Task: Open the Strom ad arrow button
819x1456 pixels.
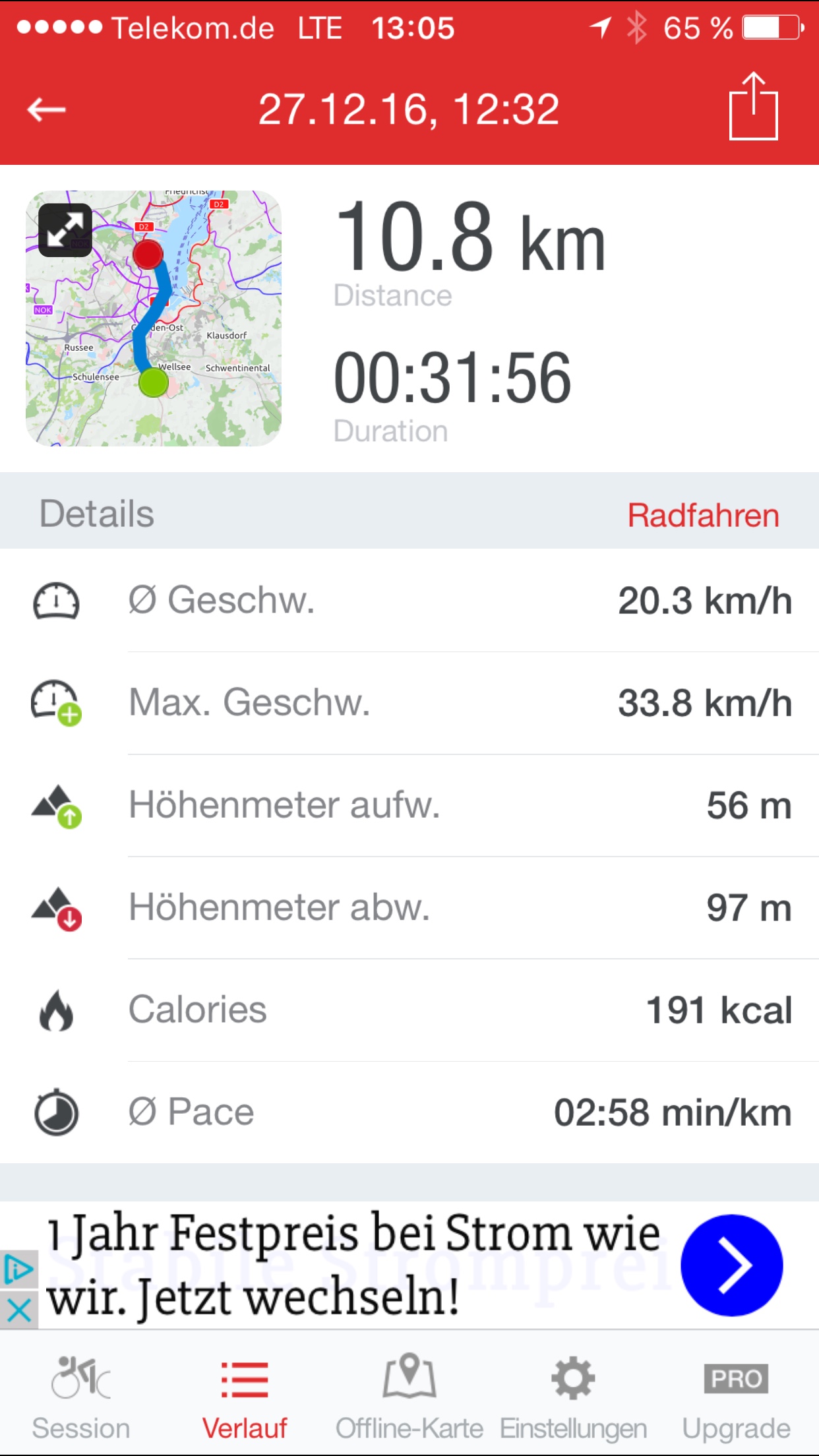Action: pos(731,1265)
